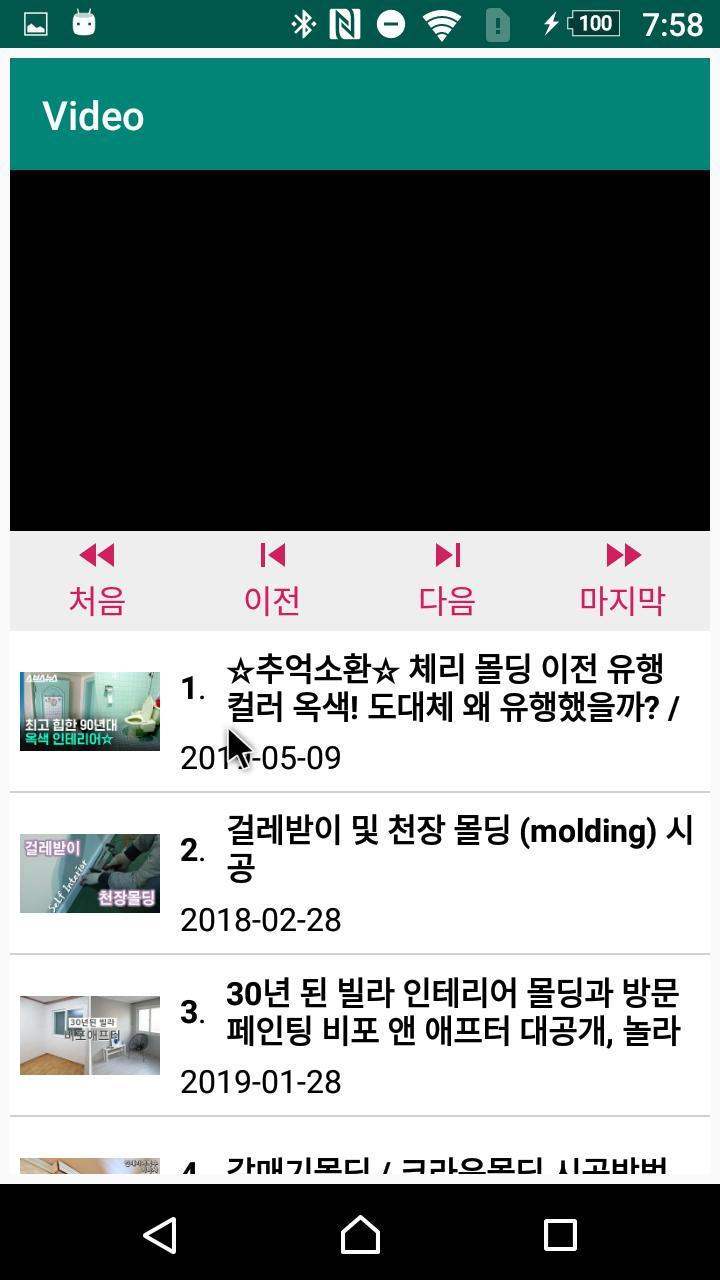Screen dimensions: 720x1280
Task: Tap the thumbnail of video number 2
Action: tap(89, 873)
